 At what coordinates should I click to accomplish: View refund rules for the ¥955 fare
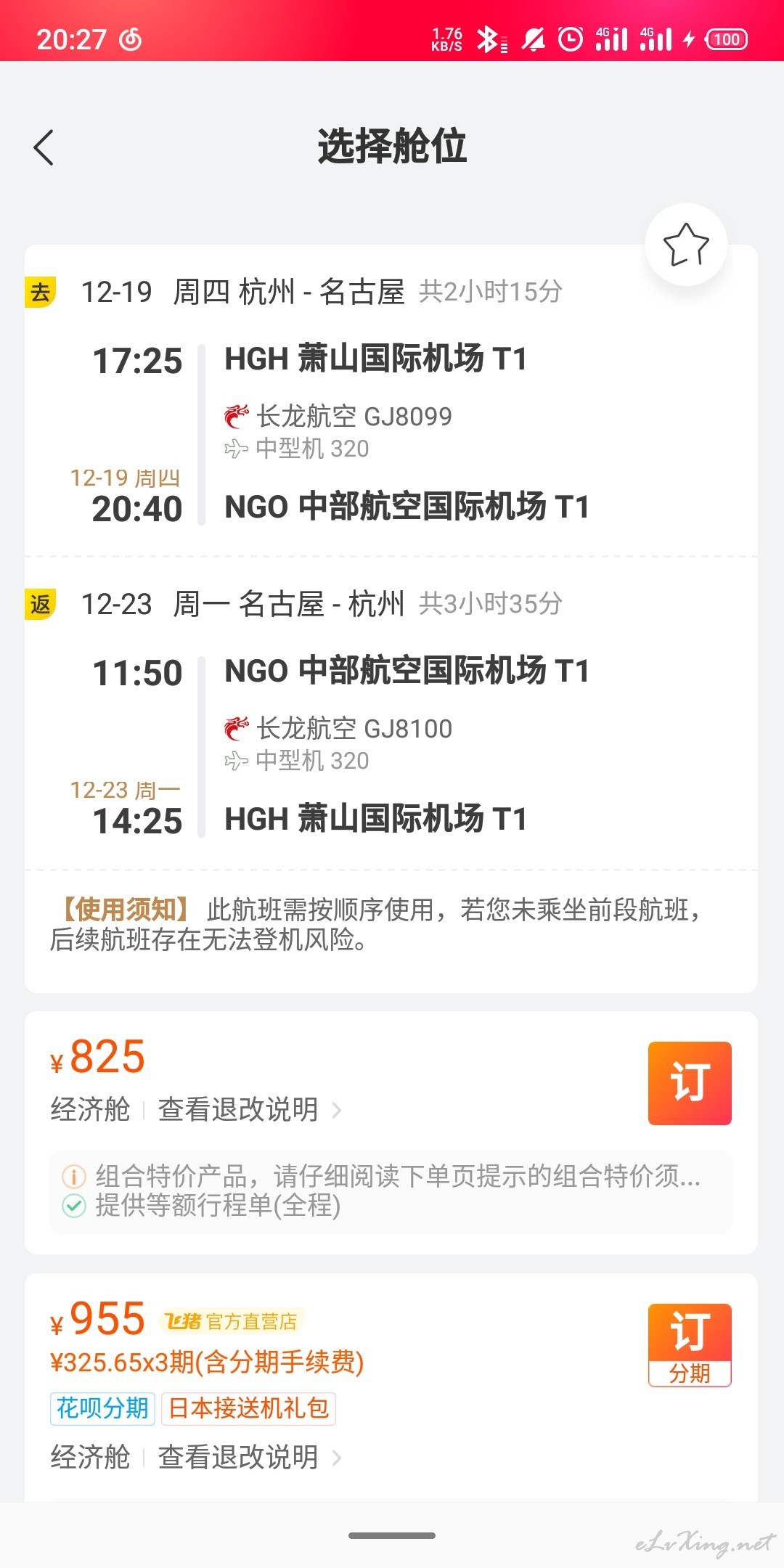250,1457
